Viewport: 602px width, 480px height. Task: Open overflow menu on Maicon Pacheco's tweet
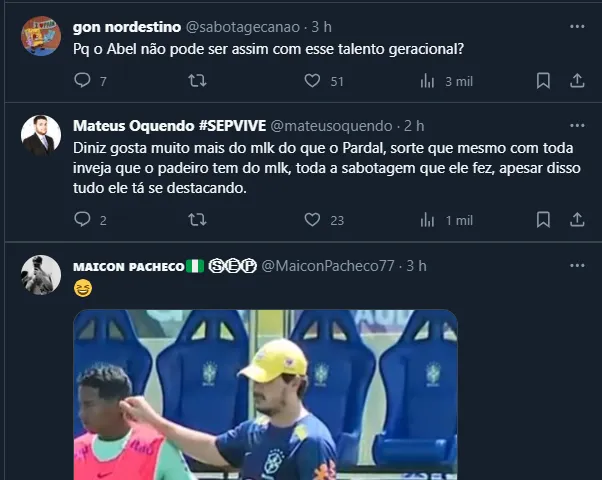577,265
